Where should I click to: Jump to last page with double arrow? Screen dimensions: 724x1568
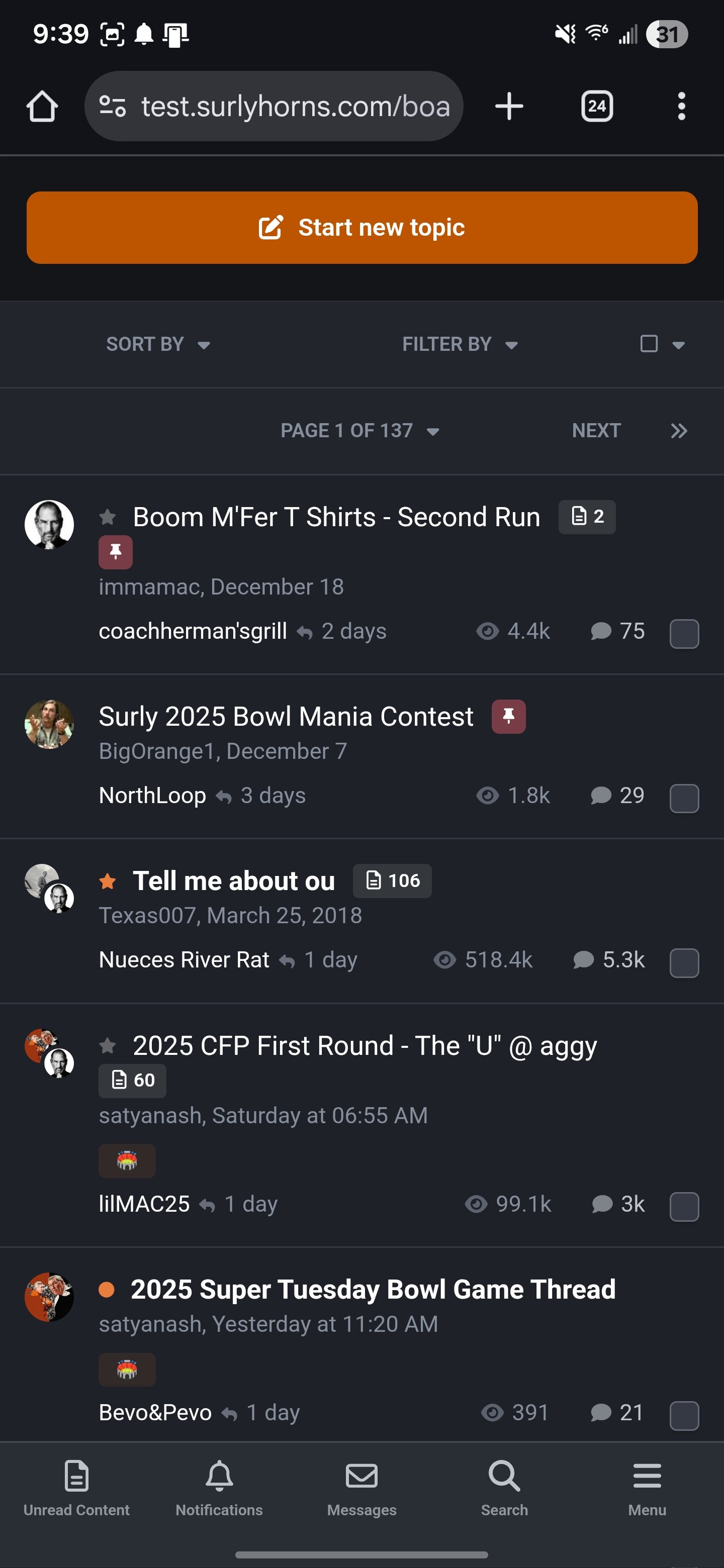678,431
